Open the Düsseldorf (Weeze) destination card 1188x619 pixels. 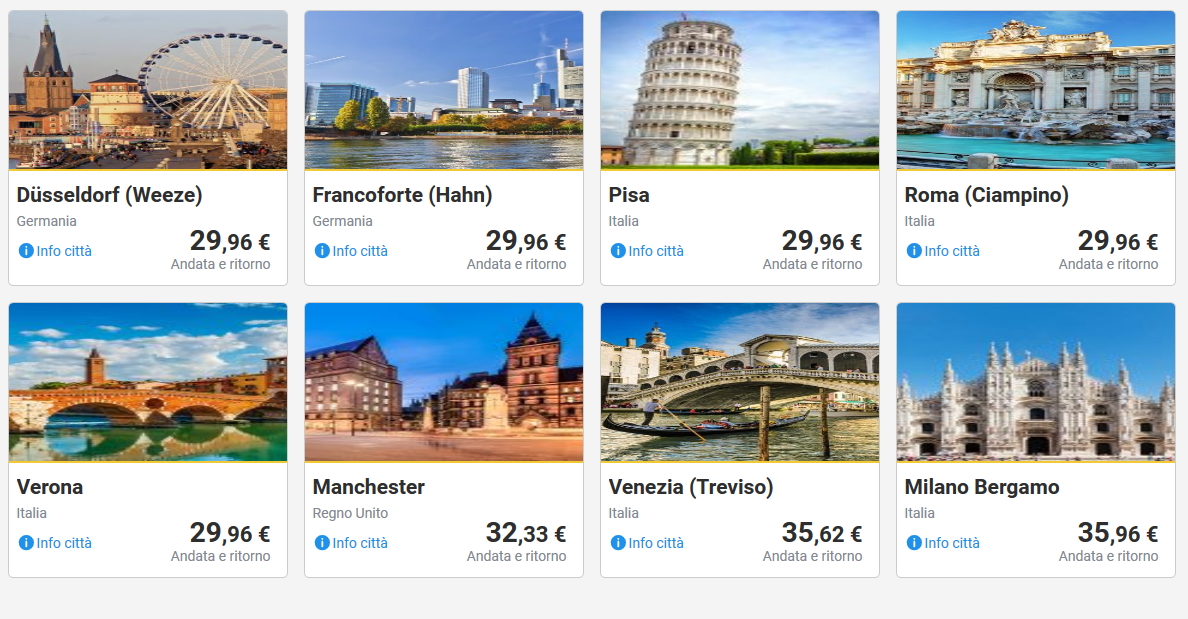(x=148, y=92)
